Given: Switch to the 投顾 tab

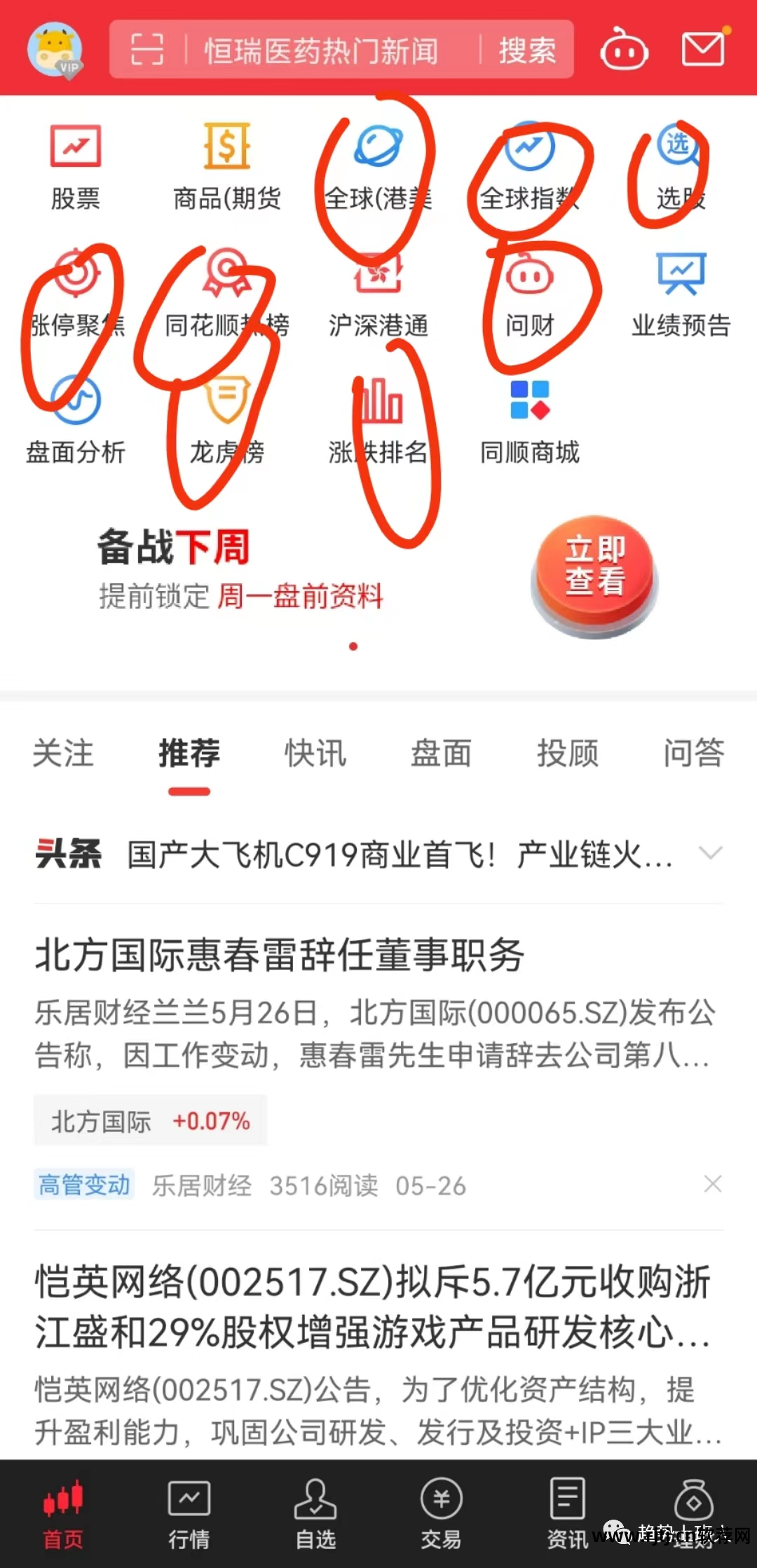Looking at the screenshot, I should (x=567, y=754).
